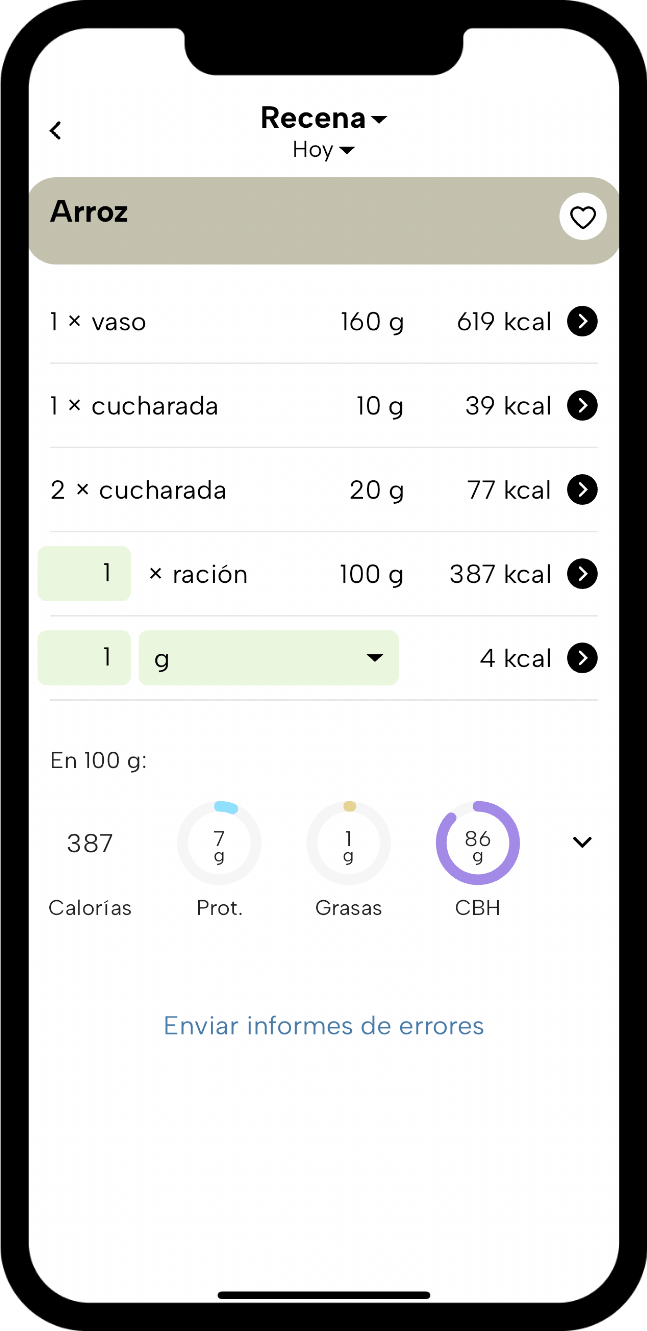The height and width of the screenshot is (1331, 647).
Task: Add the ración 387 kcal portion
Action: pos(583,573)
